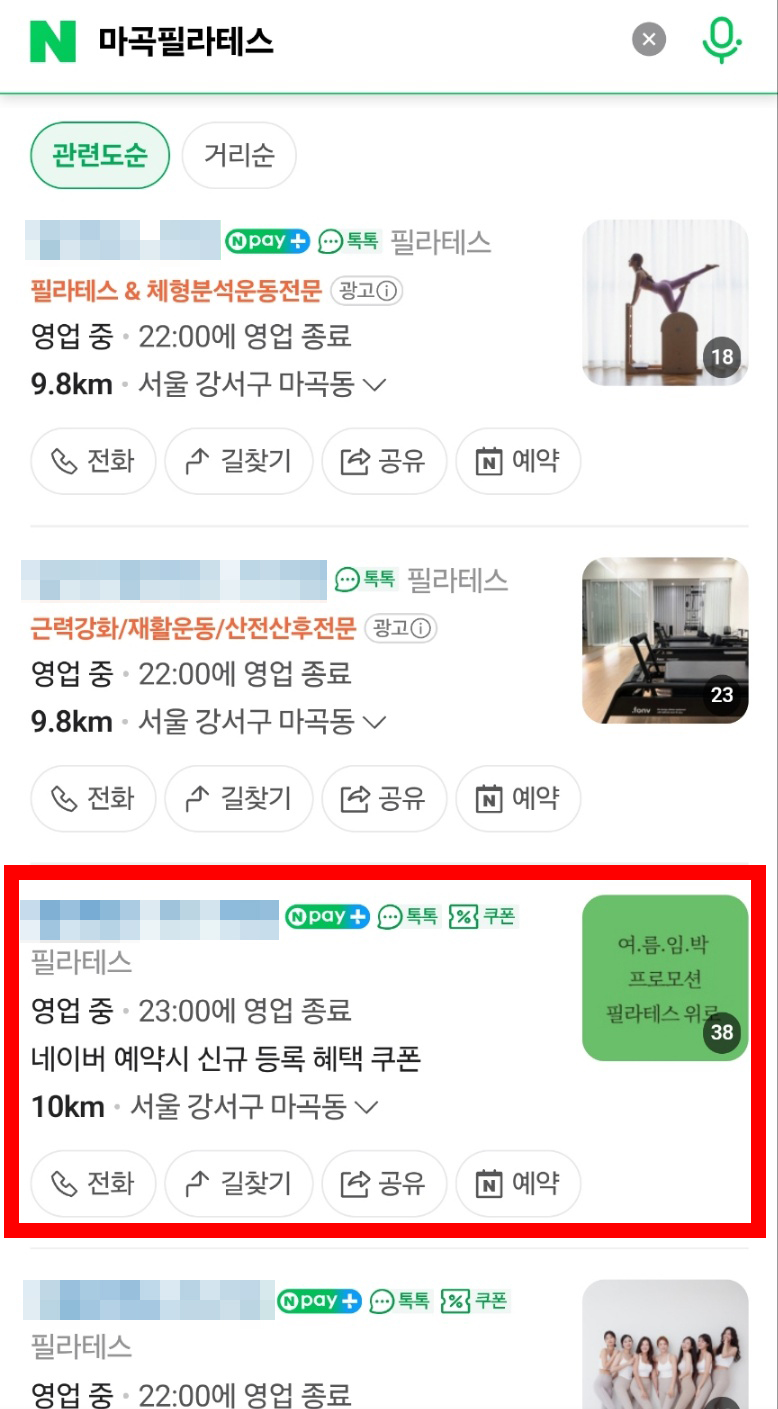Open the reformer room photo thumbnail
This screenshot has width=778, height=1409.
pyautogui.click(x=665, y=640)
